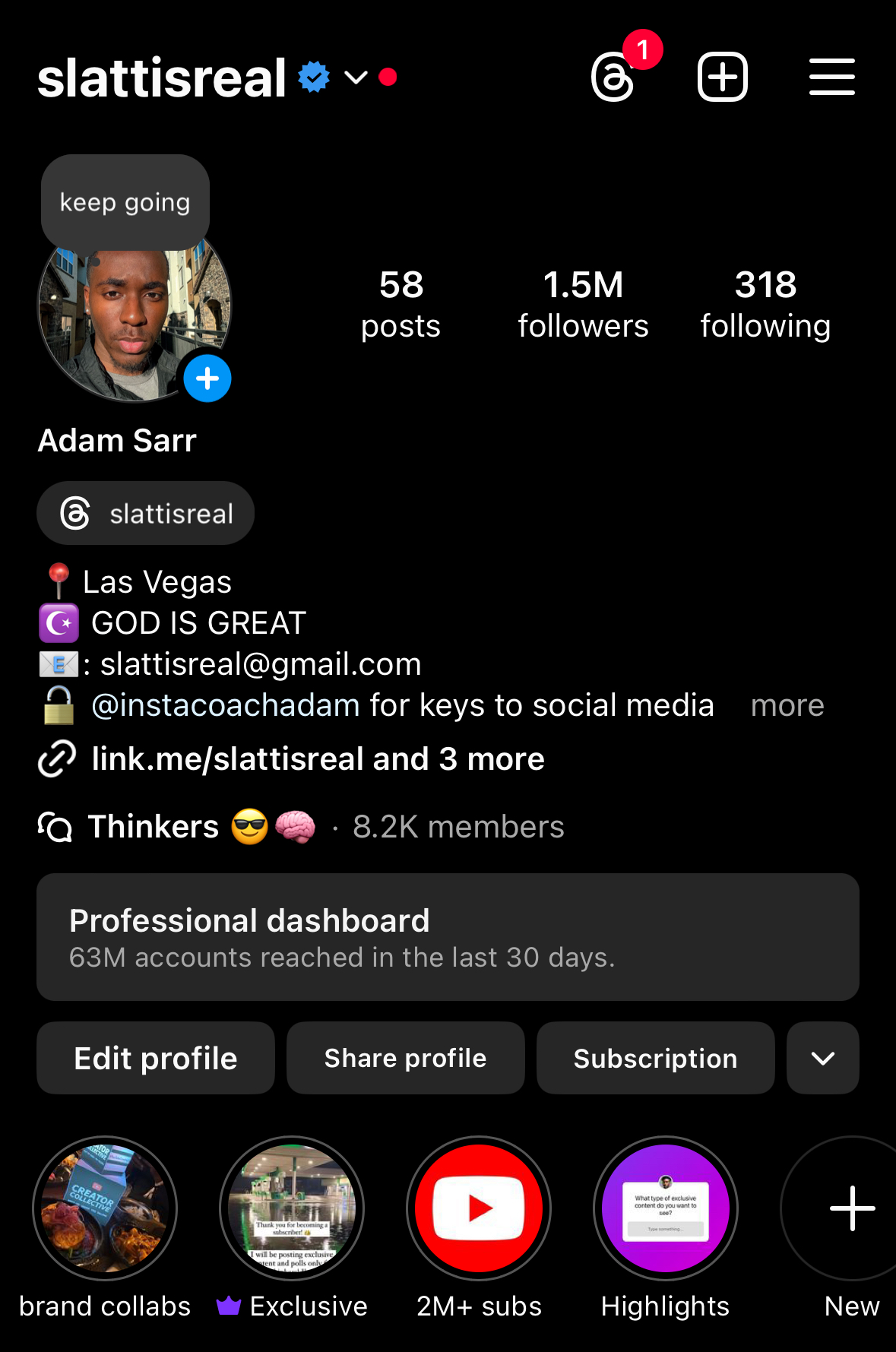
Task: Tap Share profile
Action: [x=405, y=1058]
